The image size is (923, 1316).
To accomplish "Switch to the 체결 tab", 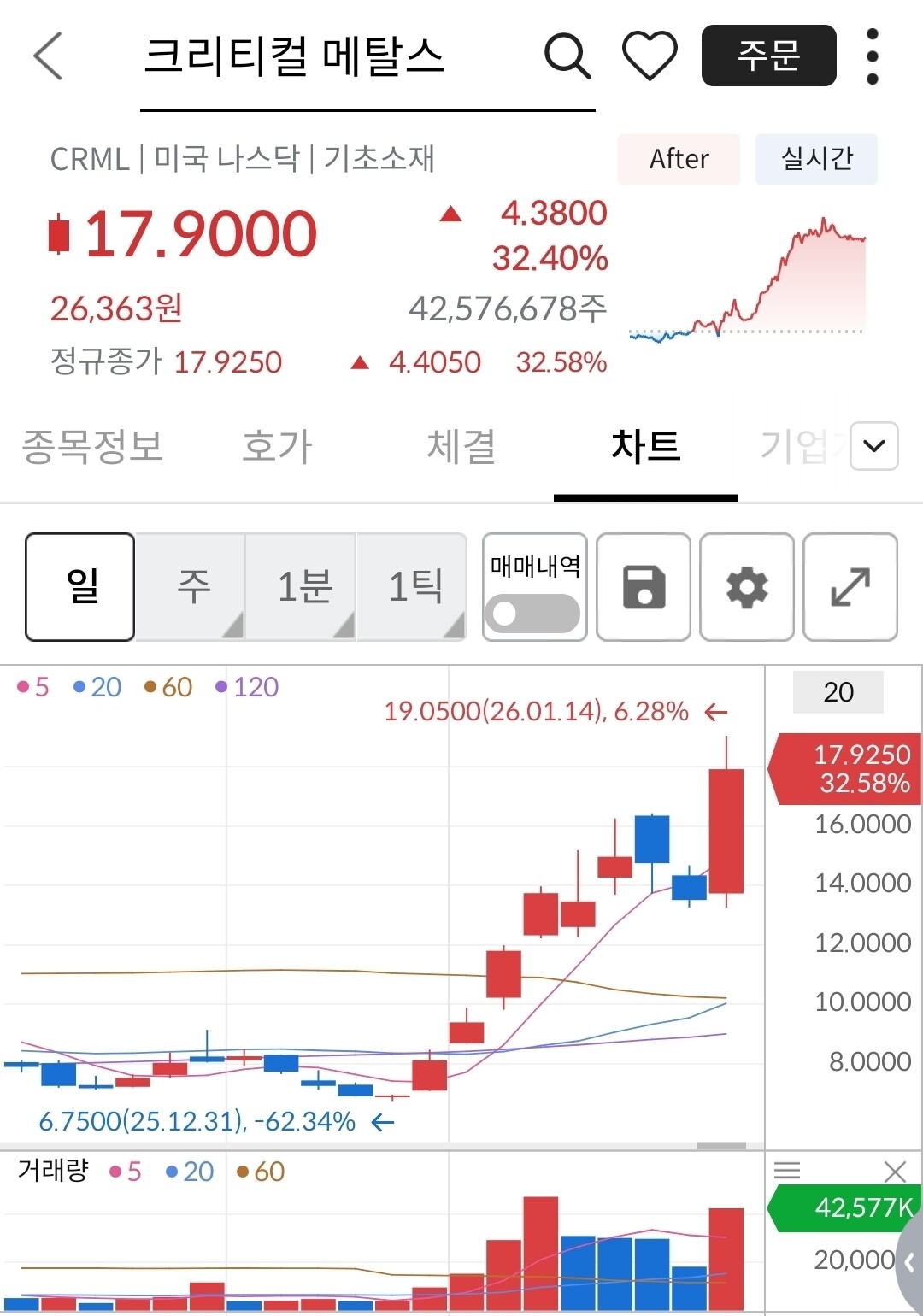I will tap(461, 447).
